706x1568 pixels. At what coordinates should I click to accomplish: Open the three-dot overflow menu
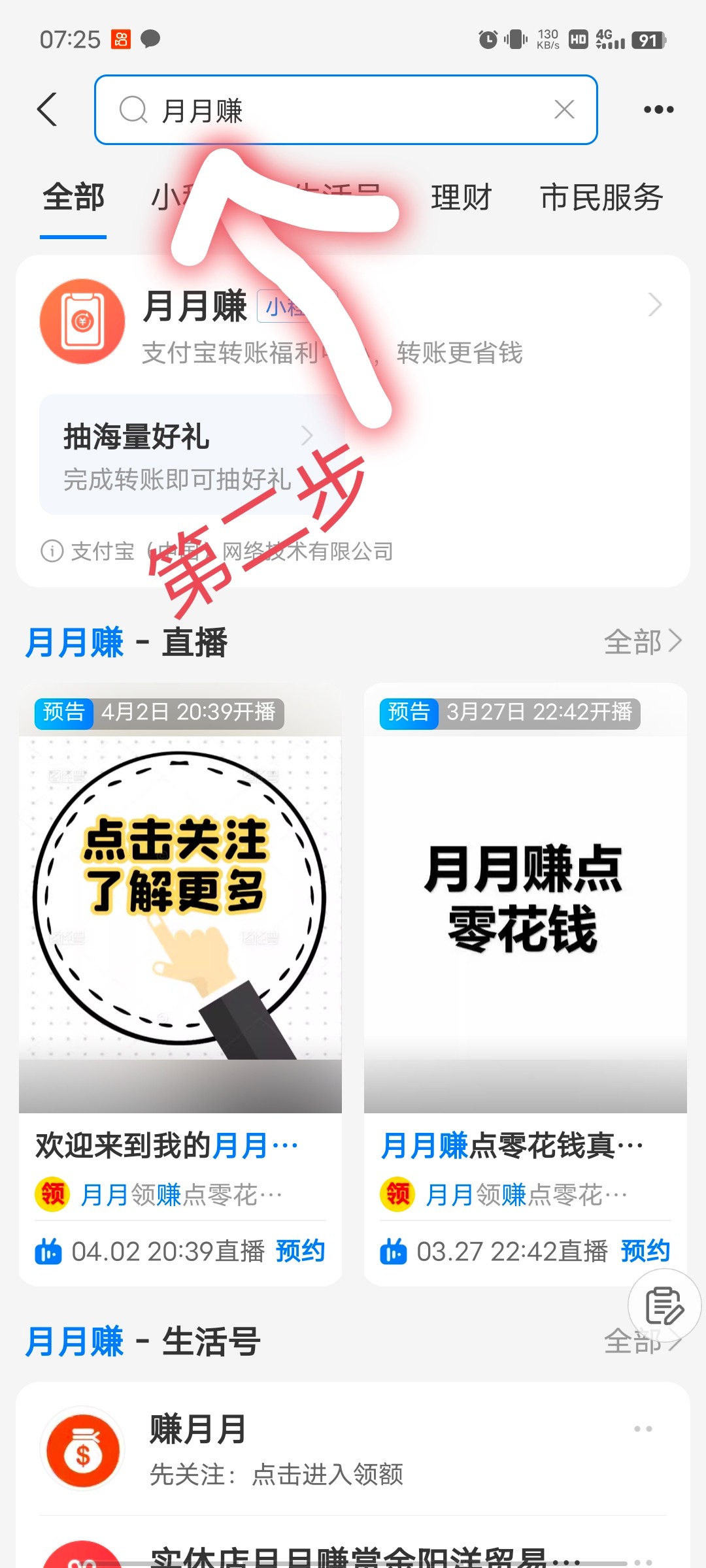pos(658,109)
